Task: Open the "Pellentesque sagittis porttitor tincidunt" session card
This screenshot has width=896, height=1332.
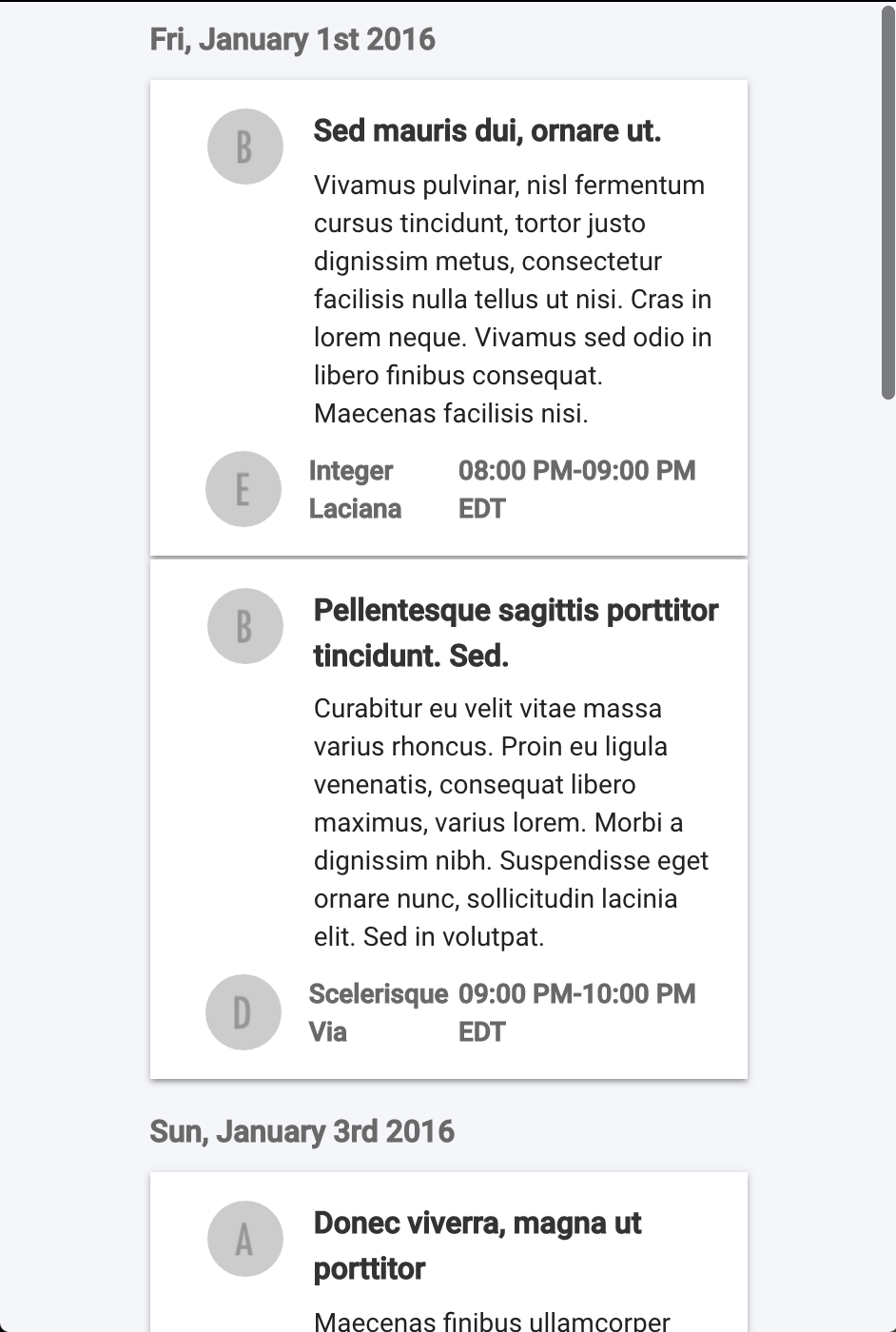Action: [x=515, y=632]
